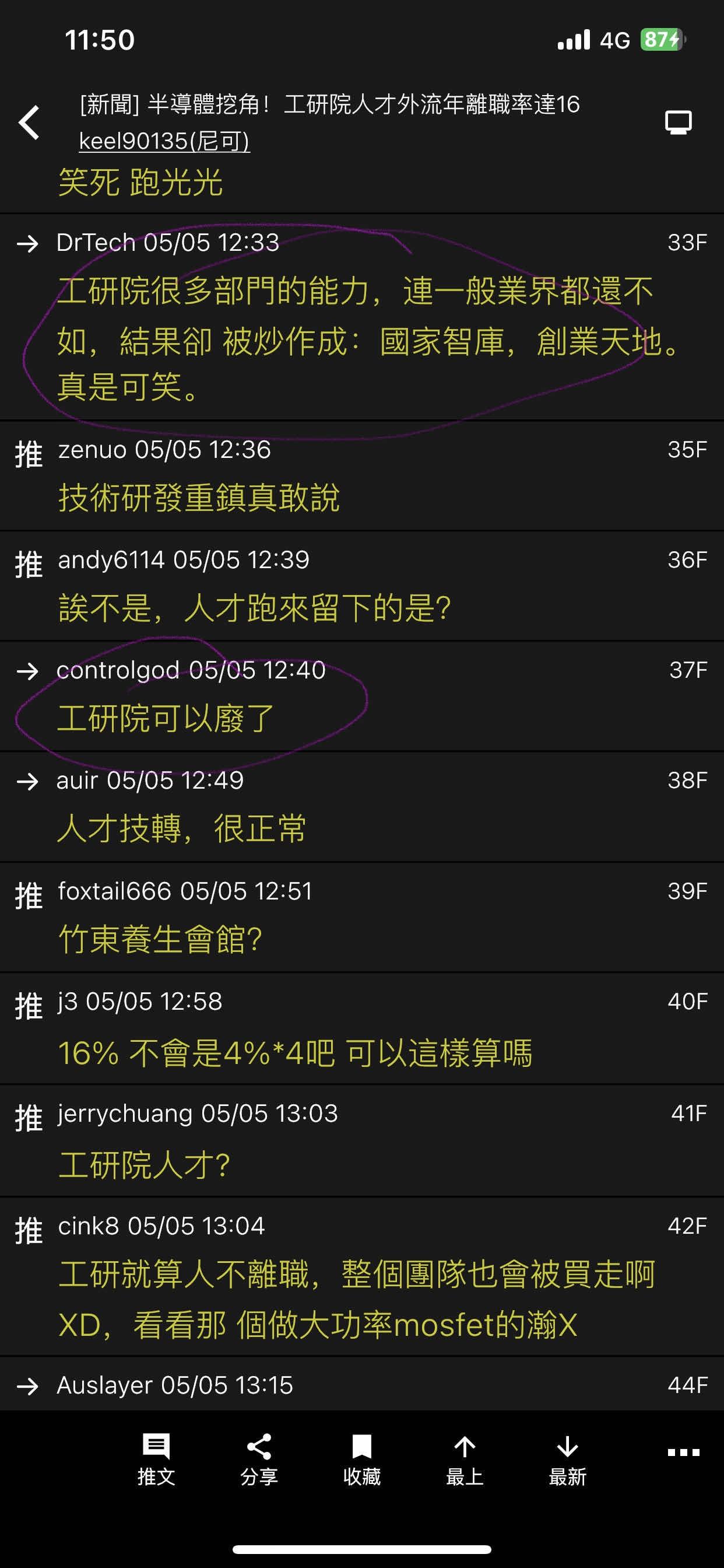Screen dimensions: 724x1568
Task: Bookmark the post with 收藏
Action: click(361, 1459)
